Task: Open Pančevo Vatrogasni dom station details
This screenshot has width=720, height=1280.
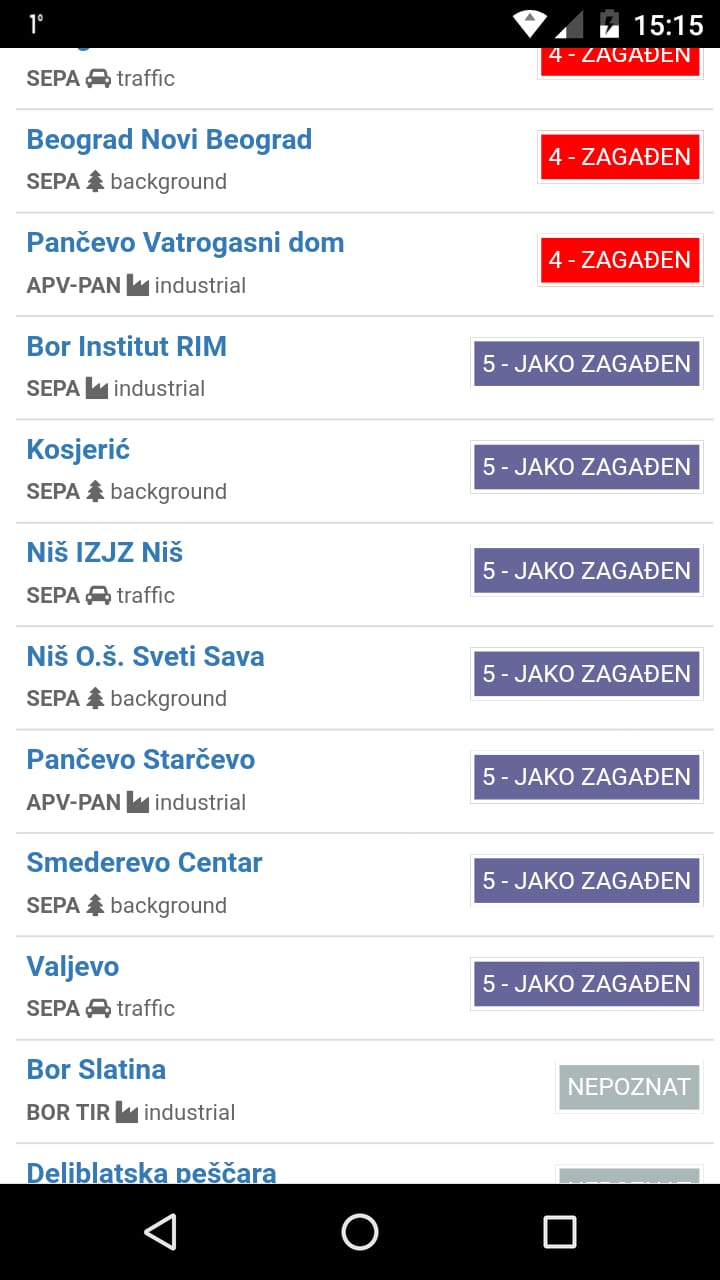Action: pos(185,243)
